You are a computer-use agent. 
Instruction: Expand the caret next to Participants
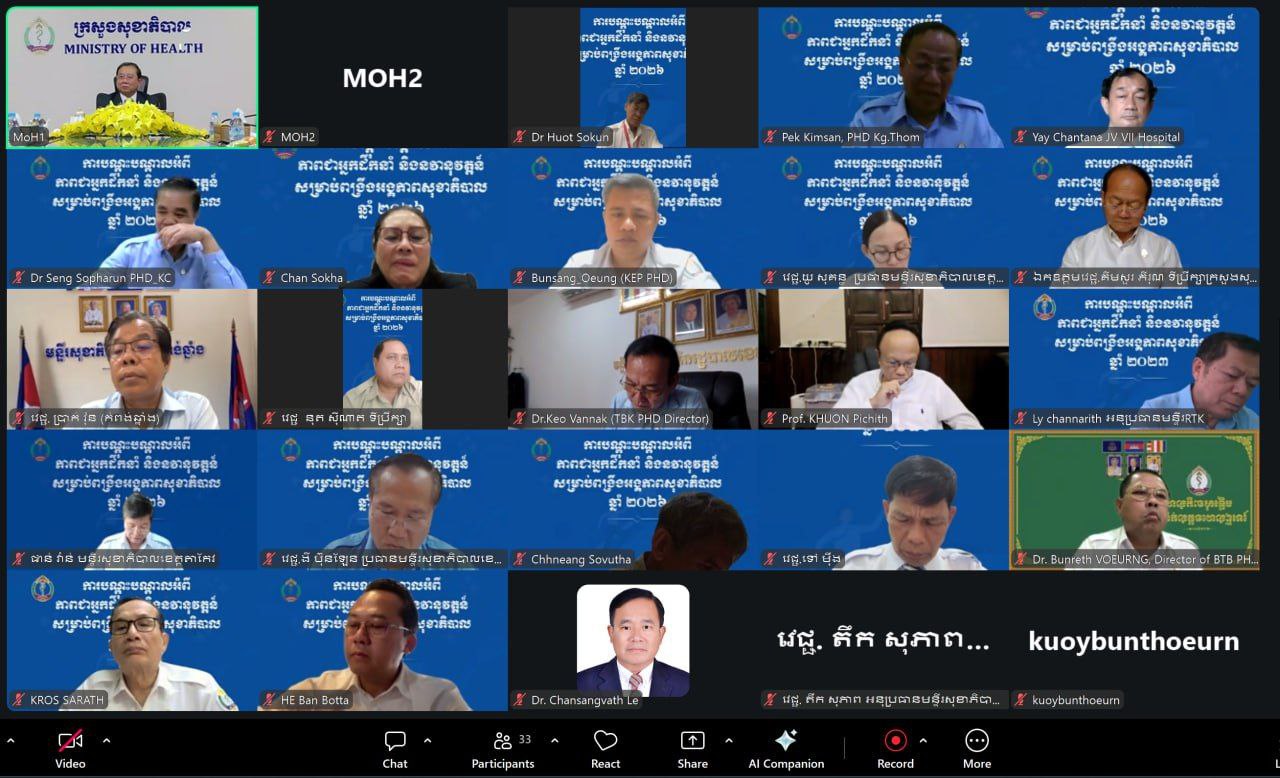[555, 741]
